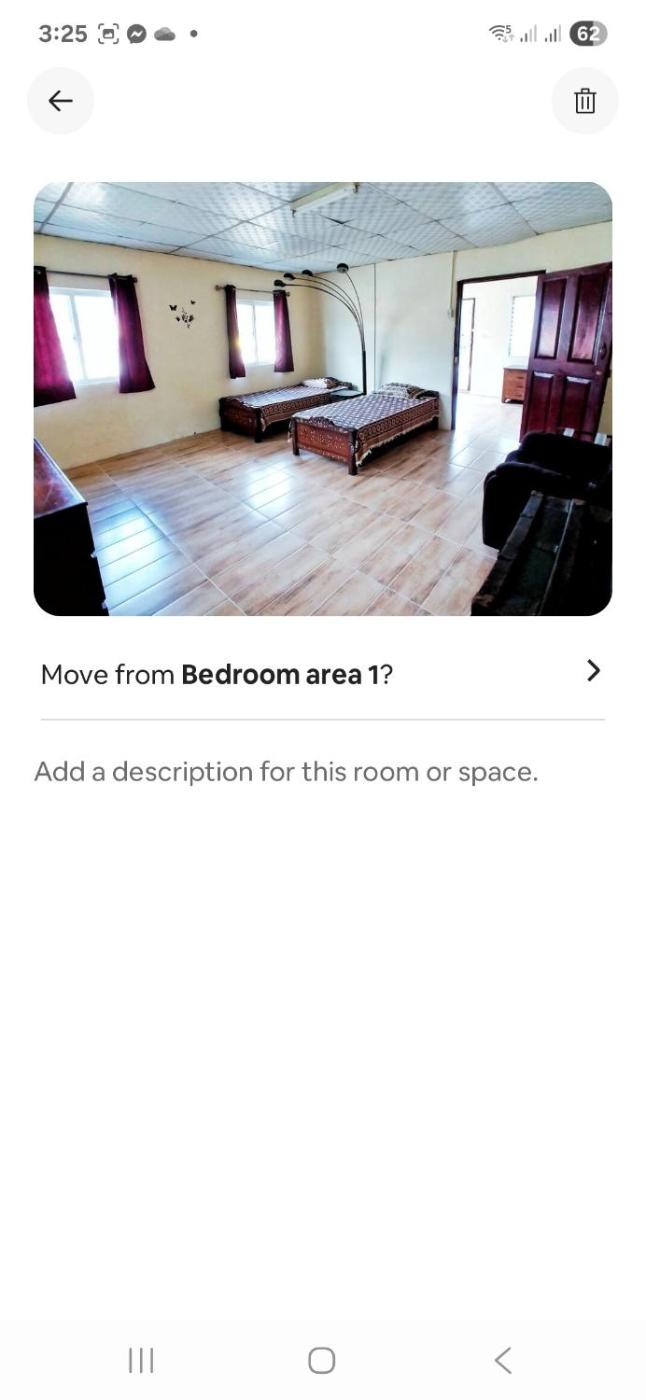Go to the phone's home screen
The height and width of the screenshot is (1400, 646).
tap(321, 1360)
